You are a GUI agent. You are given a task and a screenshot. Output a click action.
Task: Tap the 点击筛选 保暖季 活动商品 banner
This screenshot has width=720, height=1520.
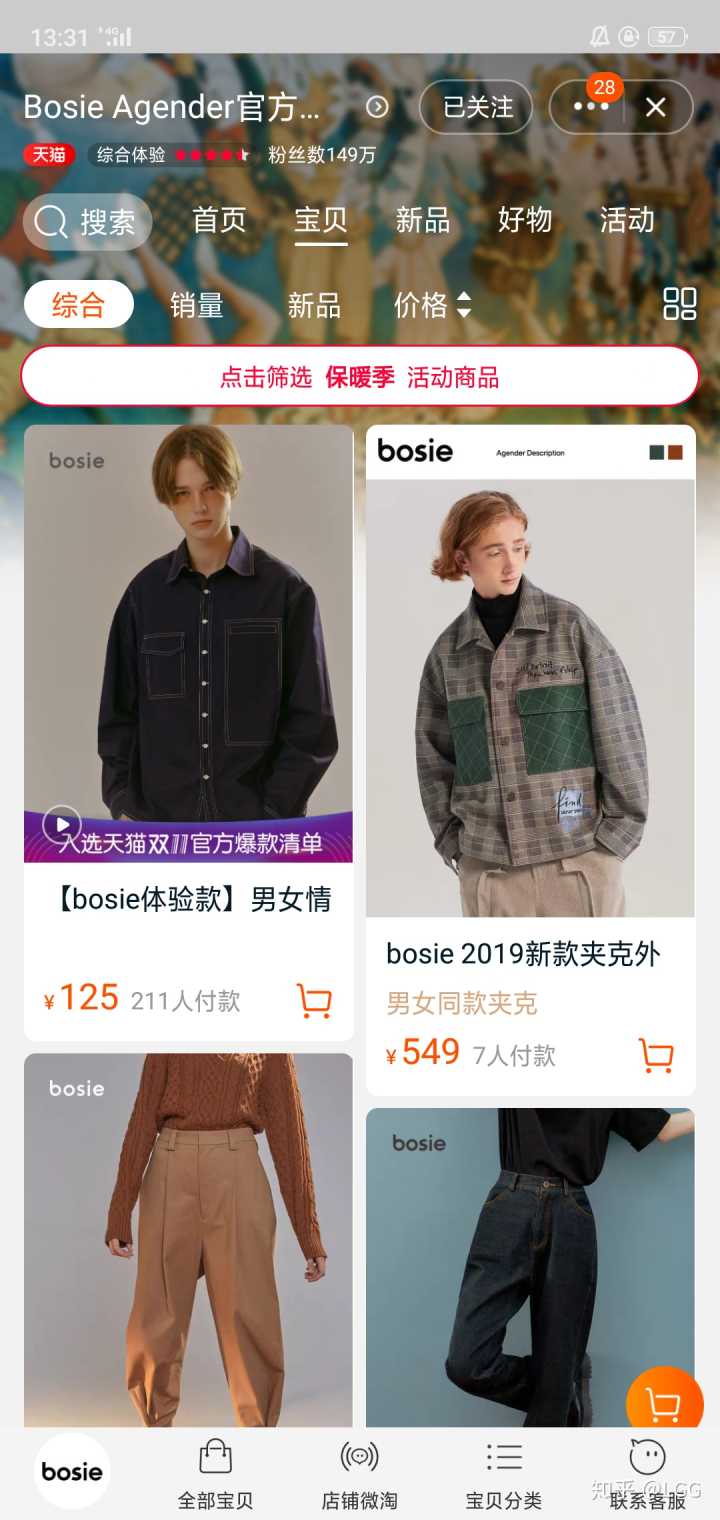(360, 377)
